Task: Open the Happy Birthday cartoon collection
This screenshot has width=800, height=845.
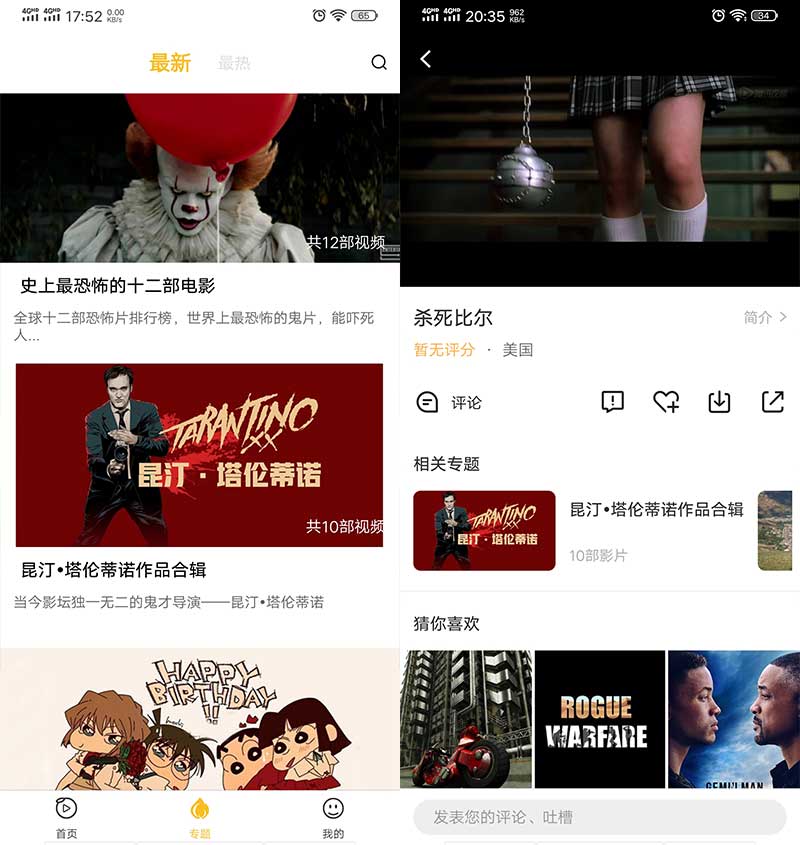Action: [x=199, y=720]
